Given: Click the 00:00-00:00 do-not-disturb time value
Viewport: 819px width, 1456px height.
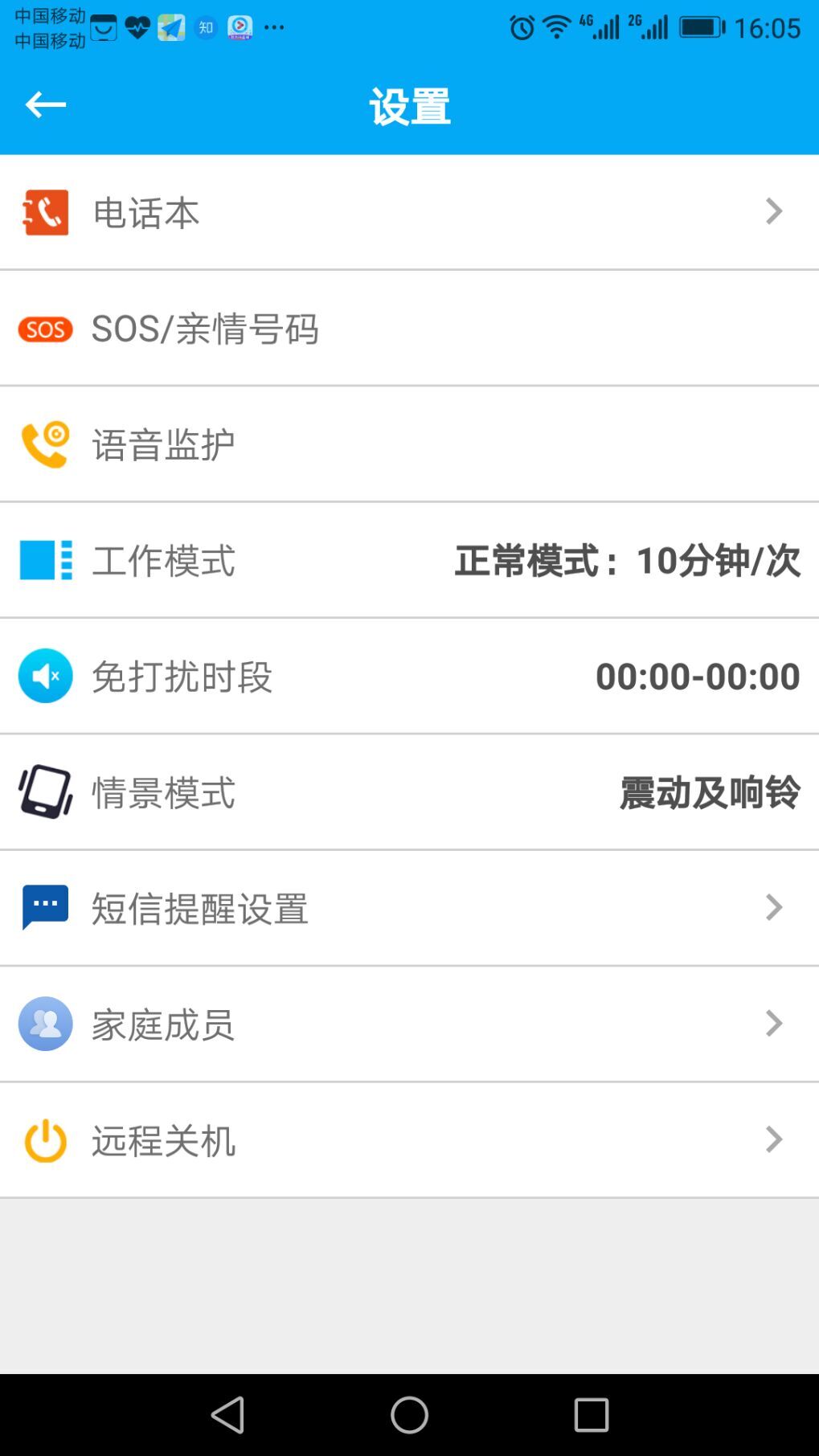Looking at the screenshot, I should pos(698,675).
